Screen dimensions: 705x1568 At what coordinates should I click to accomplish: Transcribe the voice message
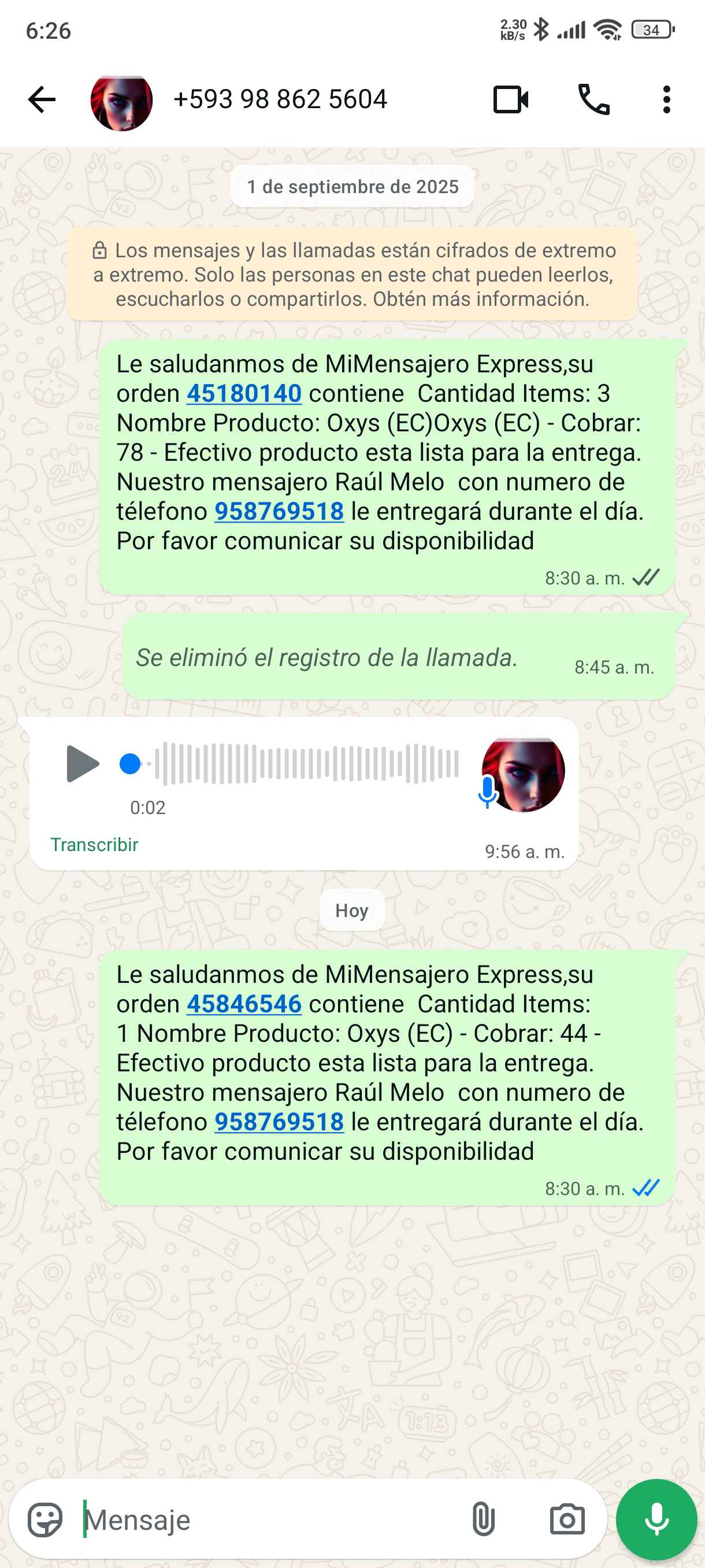[x=94, y=845]
